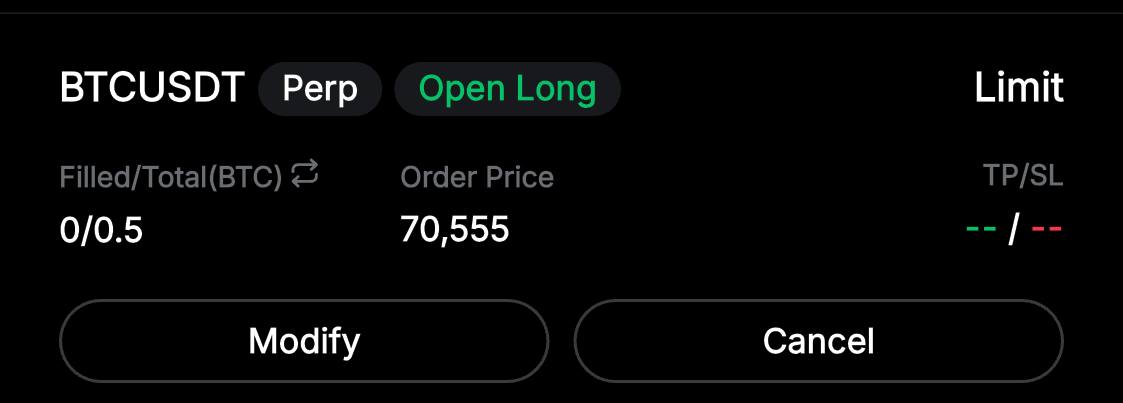1123x403 pixels.
Task: Modify the BTCUSDT limit order
Action: tap(304, 341)
